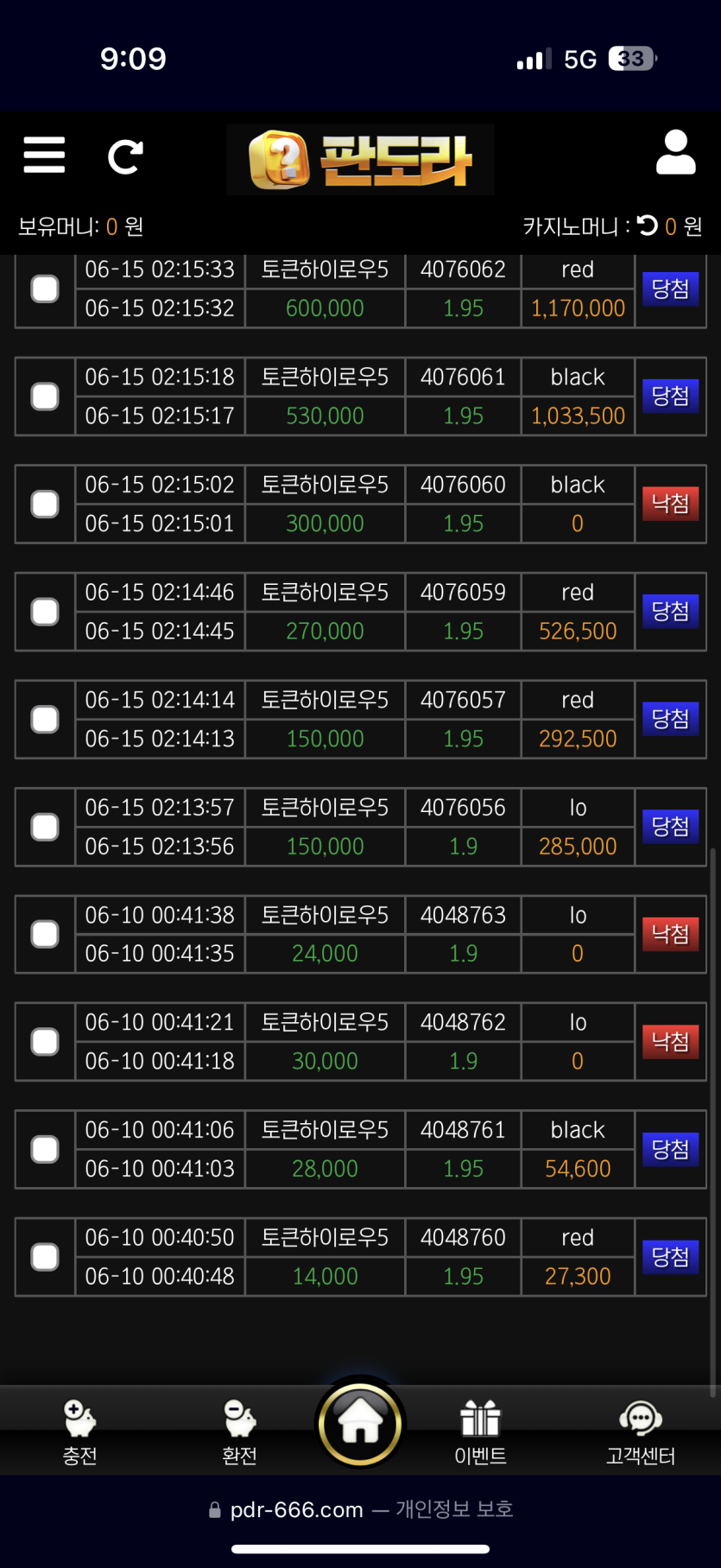Open the hamburger menu

[x=44, y=156]
